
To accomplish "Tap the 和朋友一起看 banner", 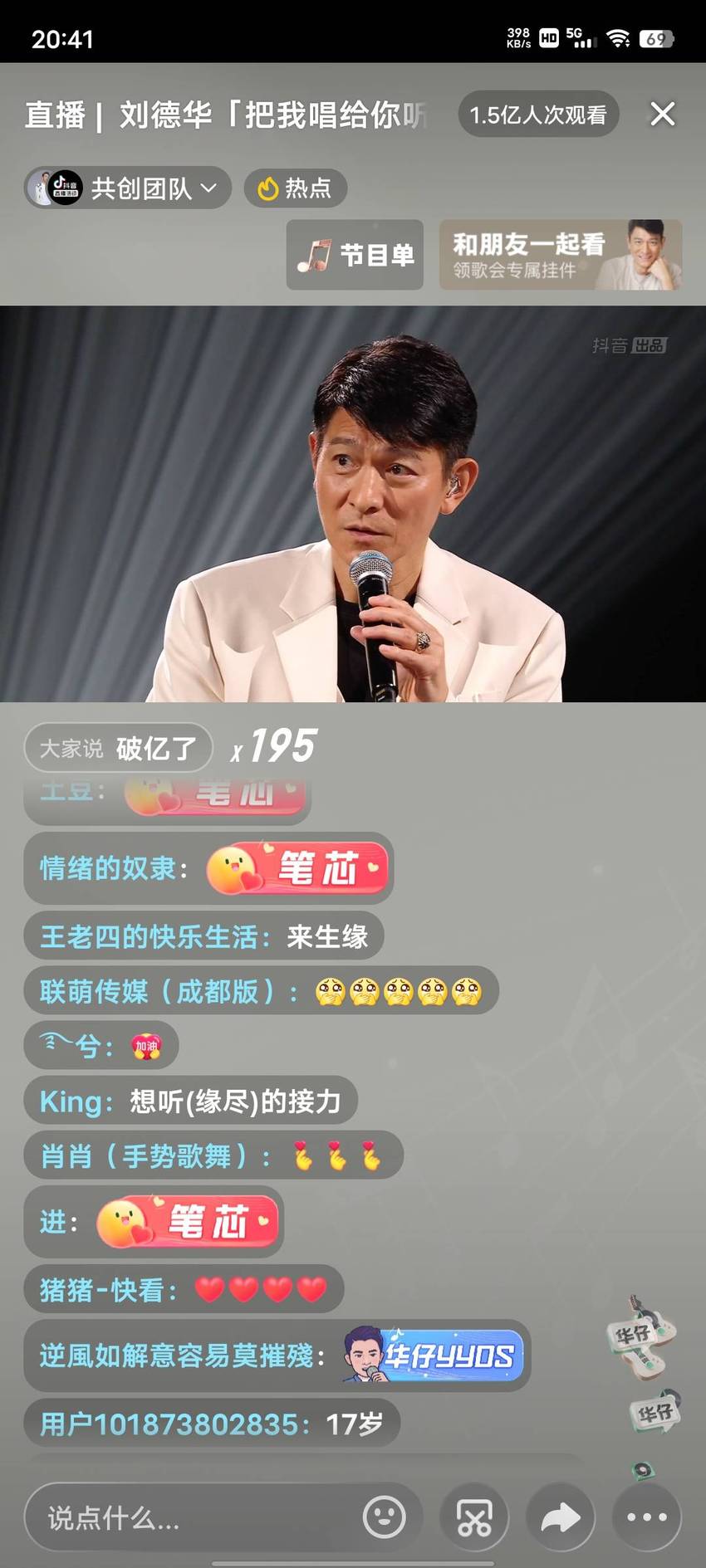I will pyautogui.click(x=561, y=255).
